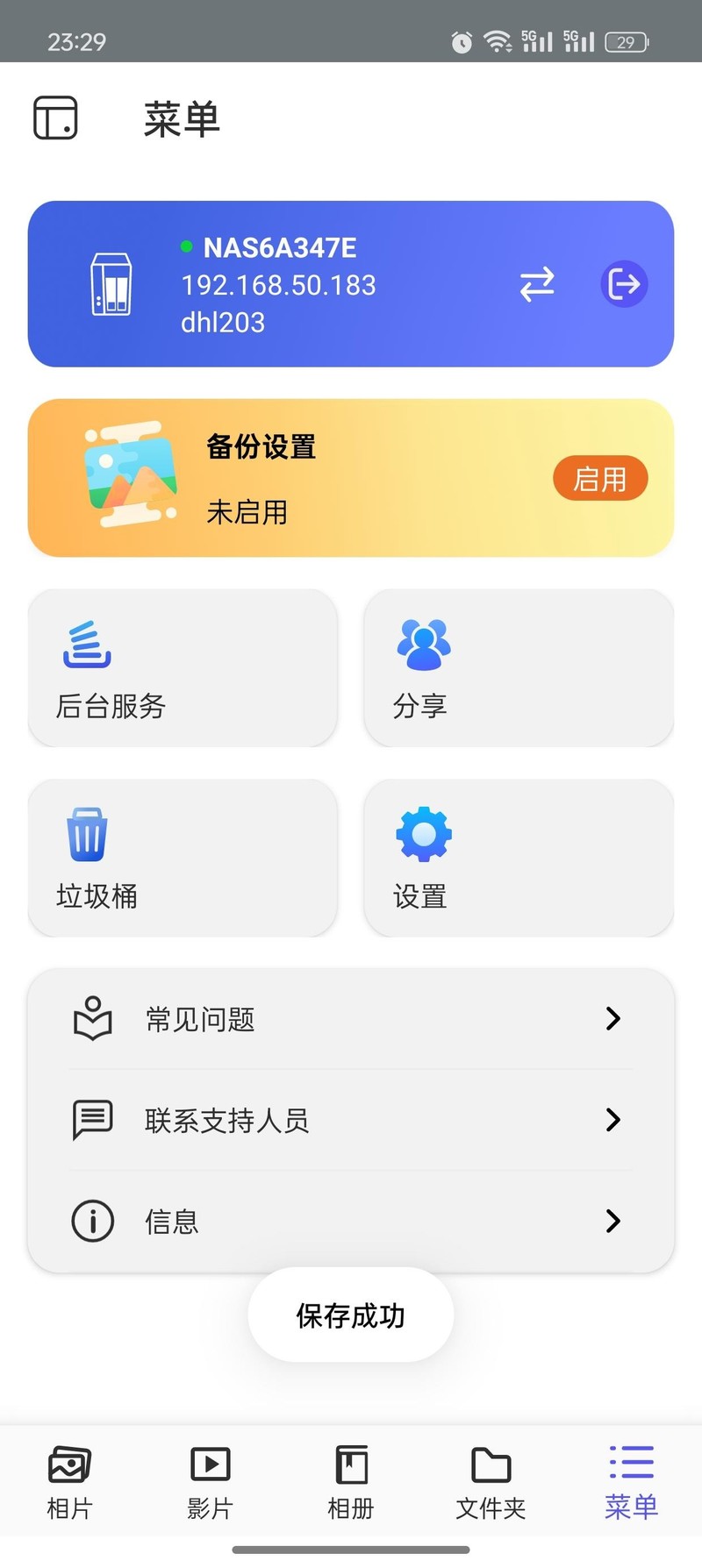Expand 联系支持人员 using its chevron

pos(612,1120)
